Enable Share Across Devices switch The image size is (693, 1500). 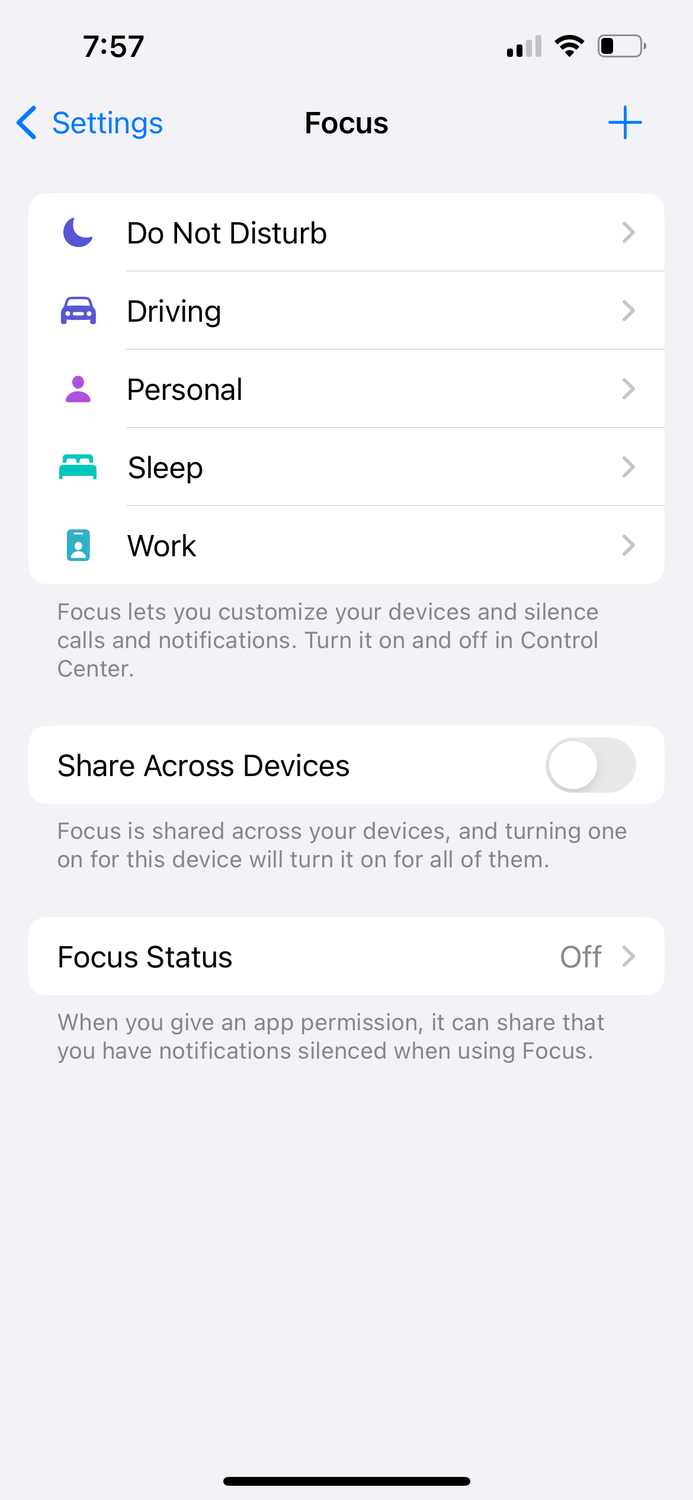click(590, 765)
